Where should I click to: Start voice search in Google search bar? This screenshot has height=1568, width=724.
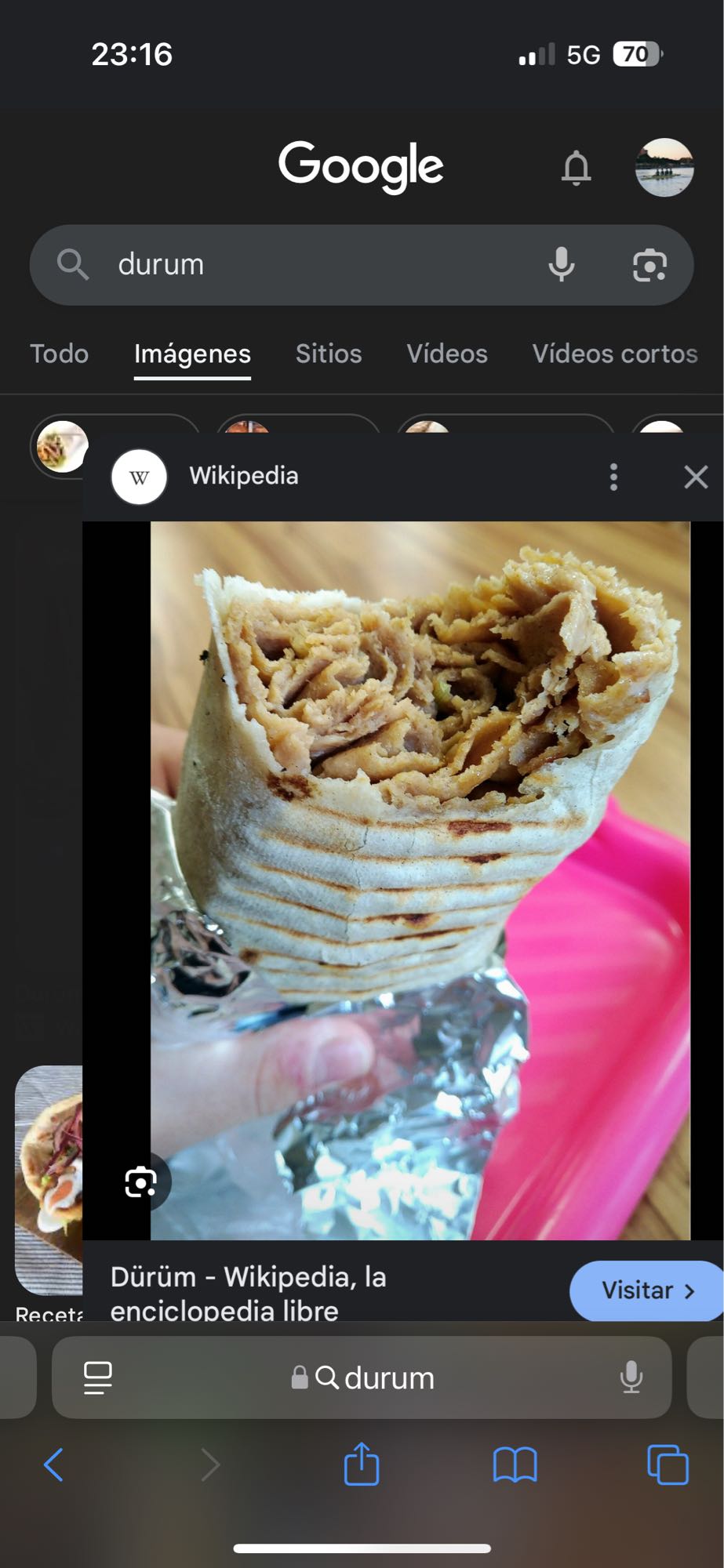pyautogui.click(x=561, y=265)
